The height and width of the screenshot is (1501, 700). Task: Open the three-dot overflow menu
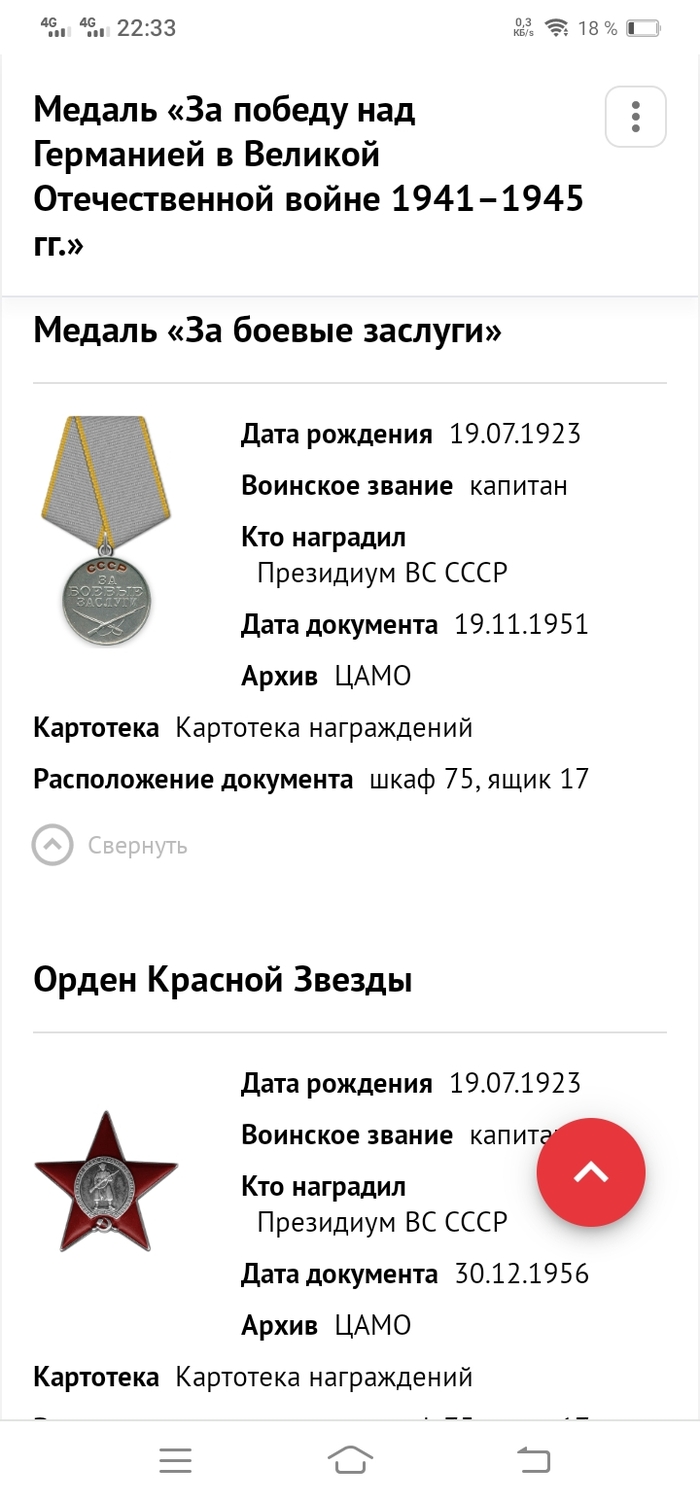(635, 117)
